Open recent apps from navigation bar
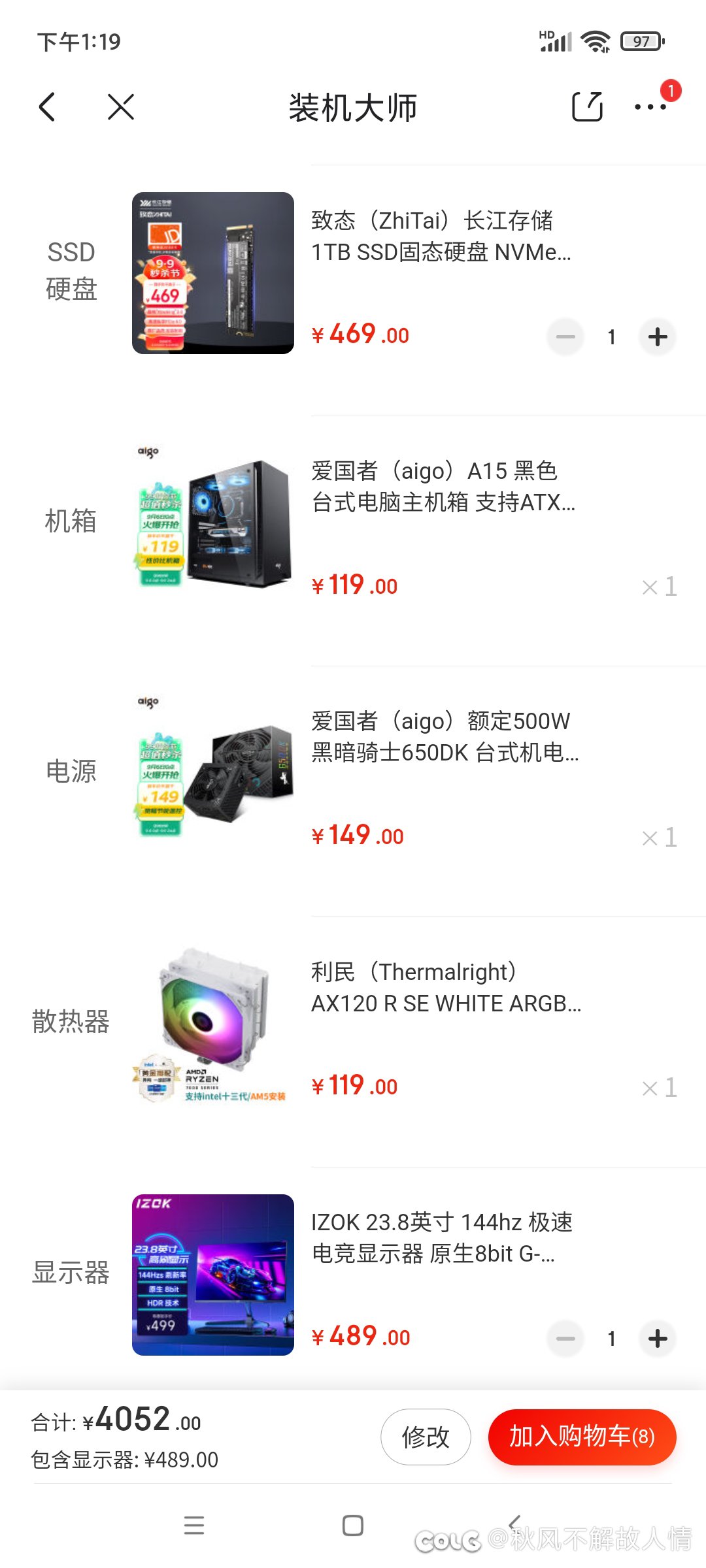The image size is (706, 1568). [x=194, y=1526]
